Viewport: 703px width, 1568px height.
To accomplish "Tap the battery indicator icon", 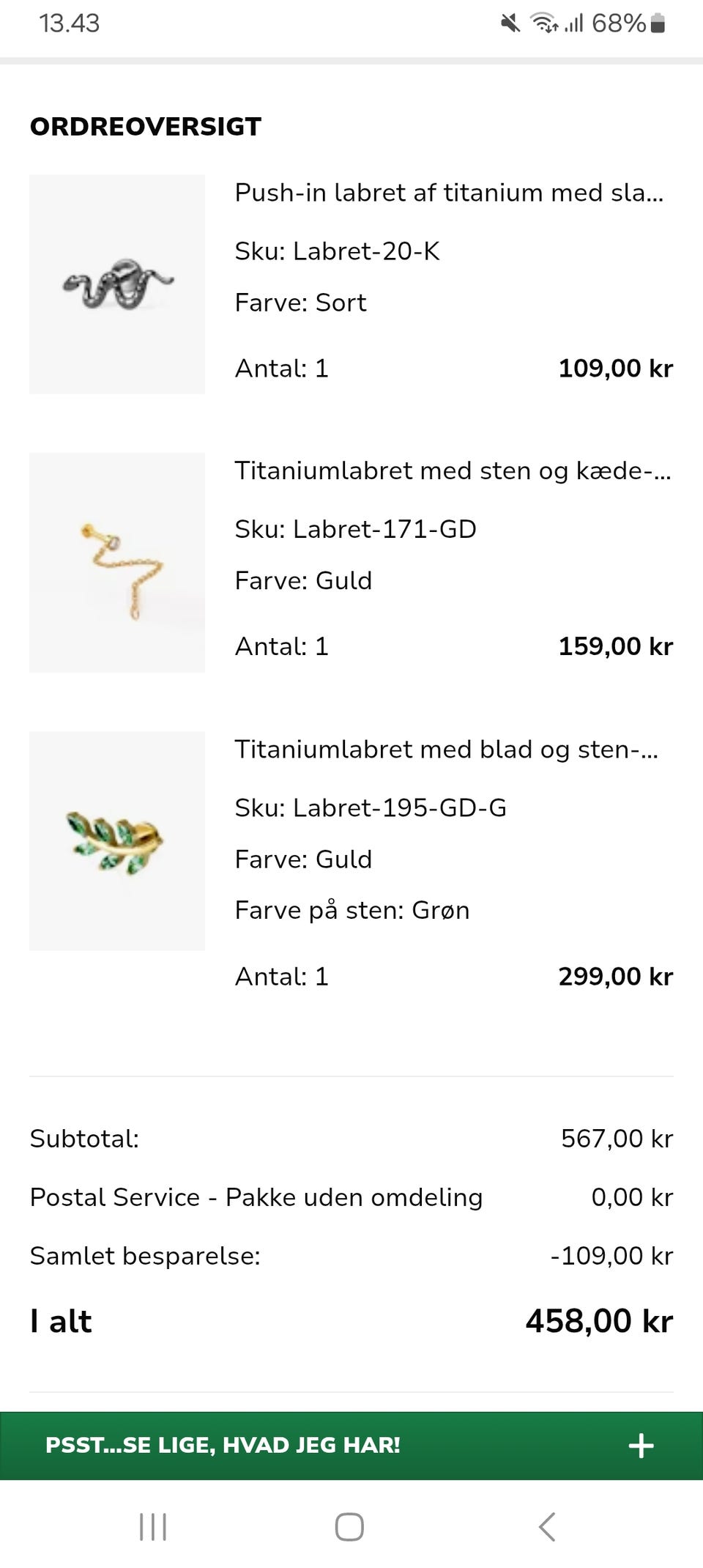I will click(658, 22).
